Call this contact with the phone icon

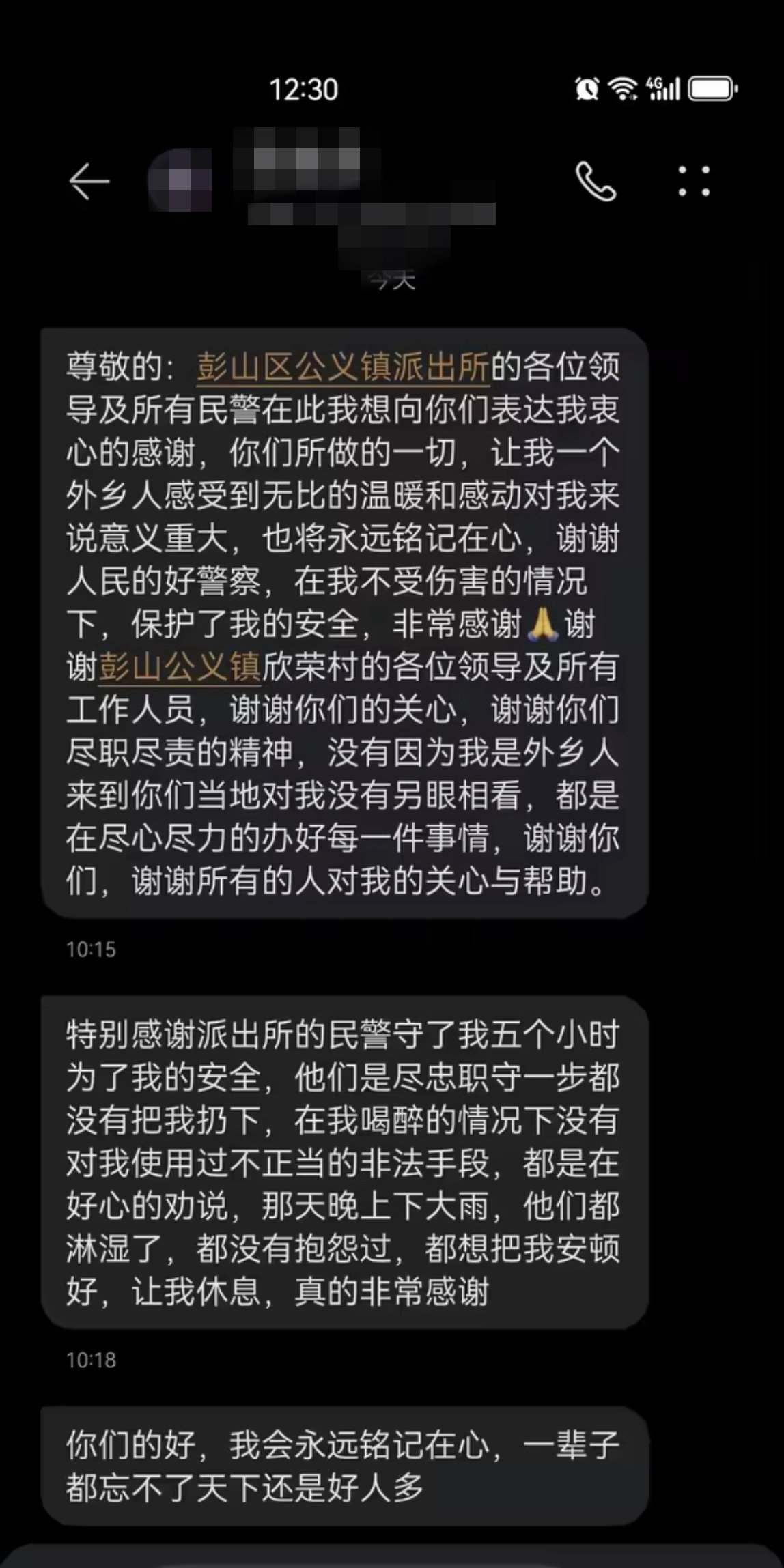click(x=596, y=182)
